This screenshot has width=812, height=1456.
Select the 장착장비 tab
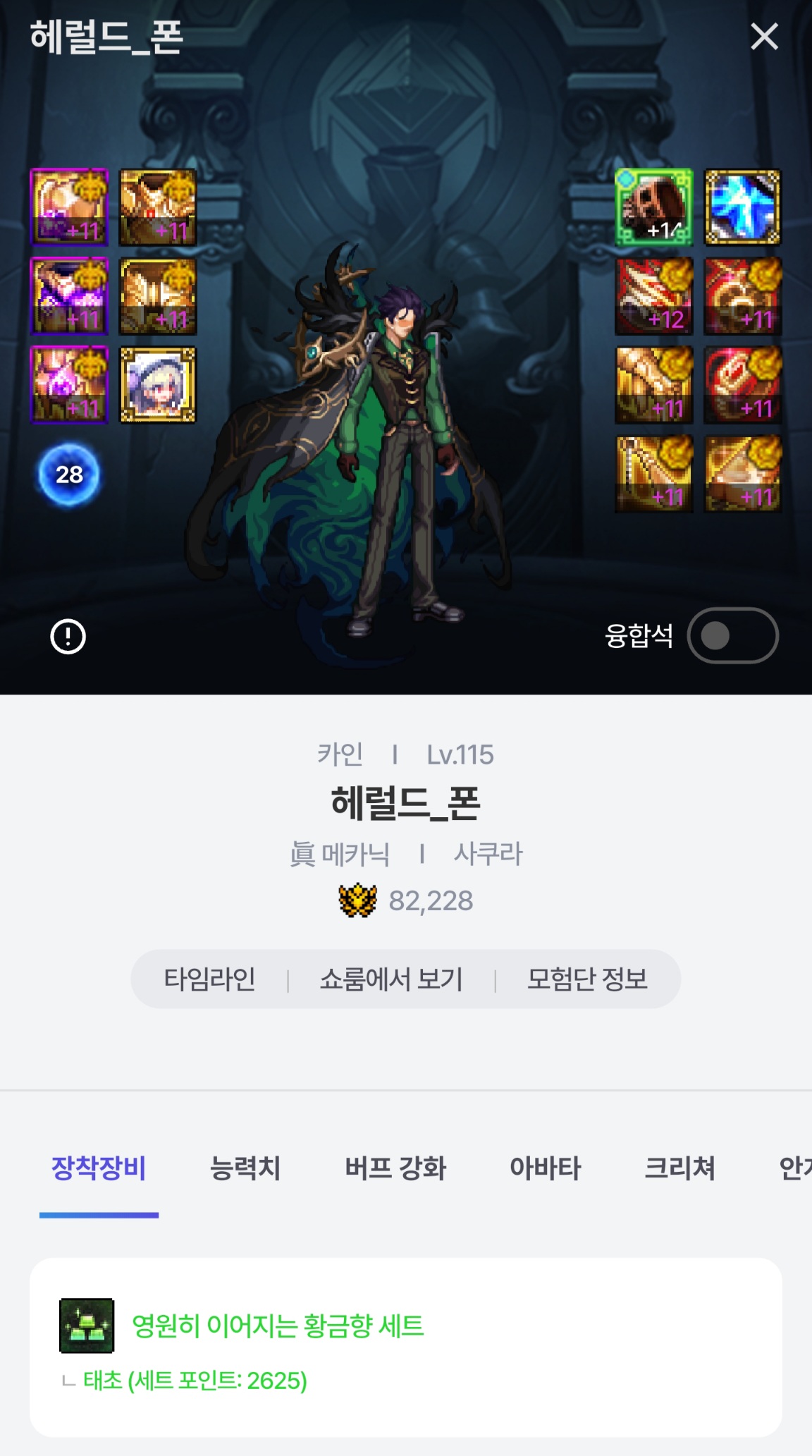tap(99, 1168)
